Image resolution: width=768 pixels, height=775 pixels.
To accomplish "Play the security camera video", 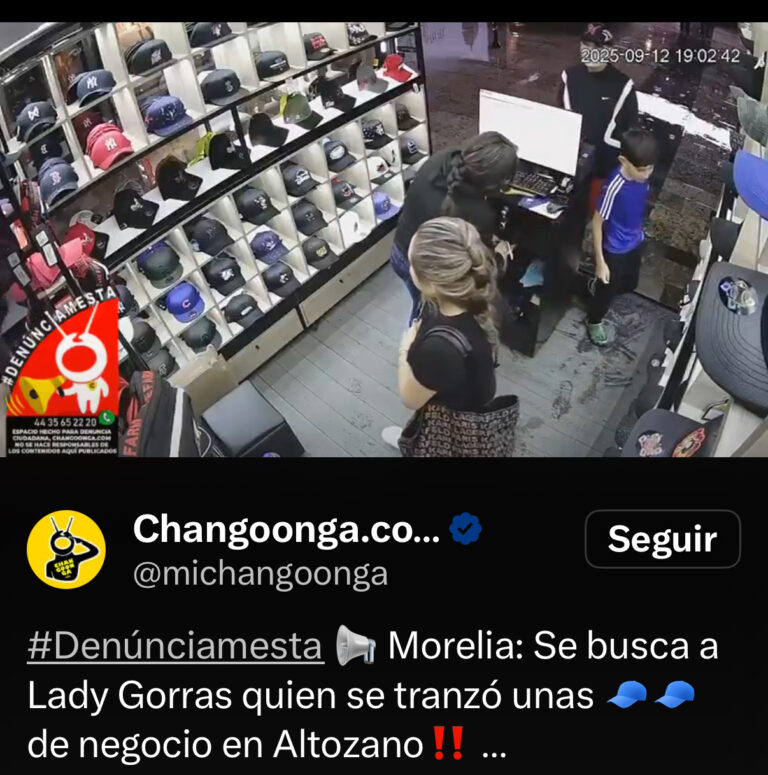I will 384,240.
